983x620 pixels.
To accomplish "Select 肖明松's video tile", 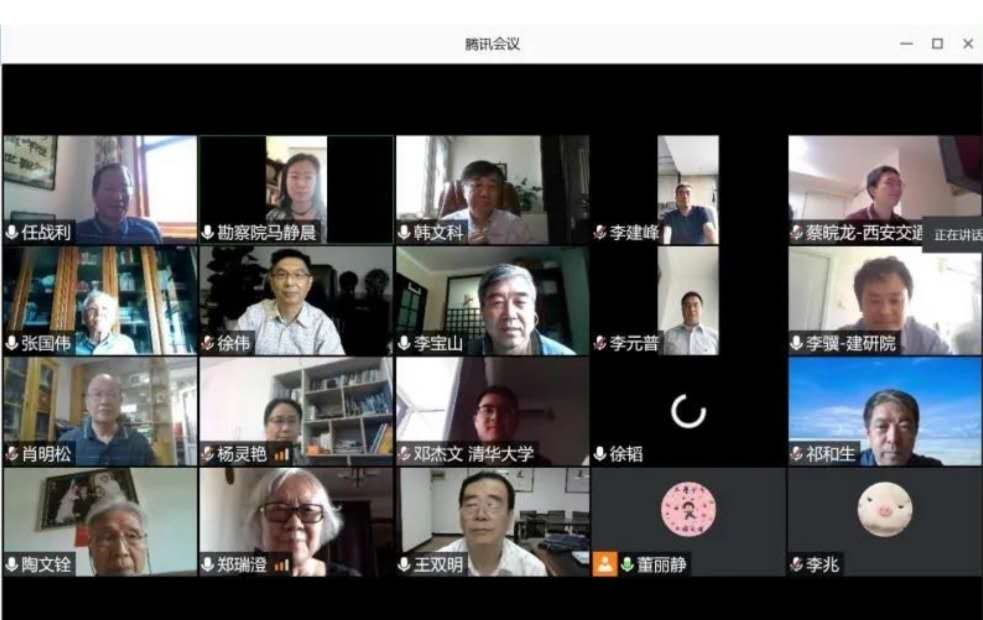I will [x=99, y=411].
